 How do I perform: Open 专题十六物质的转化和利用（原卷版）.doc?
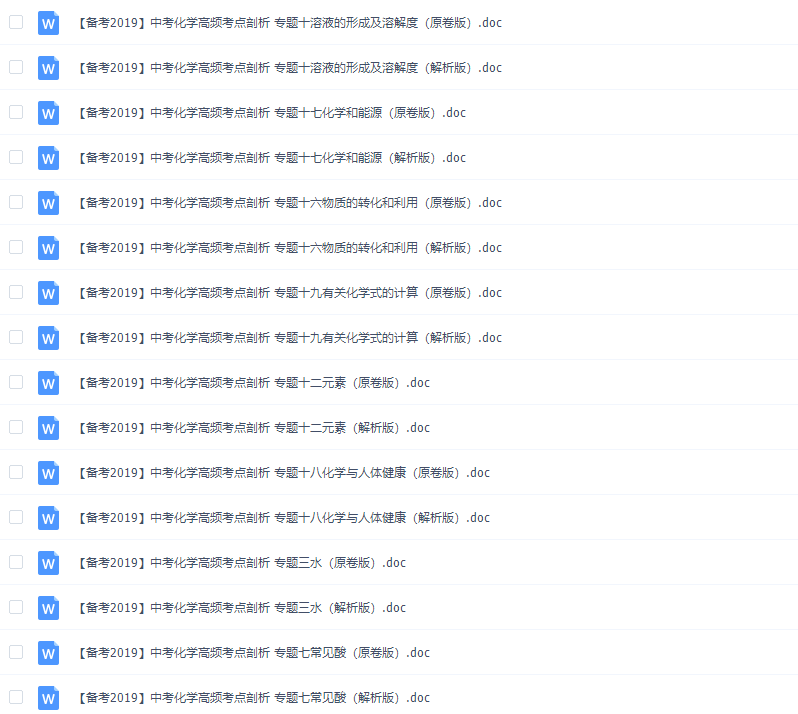tap(289, 203)
